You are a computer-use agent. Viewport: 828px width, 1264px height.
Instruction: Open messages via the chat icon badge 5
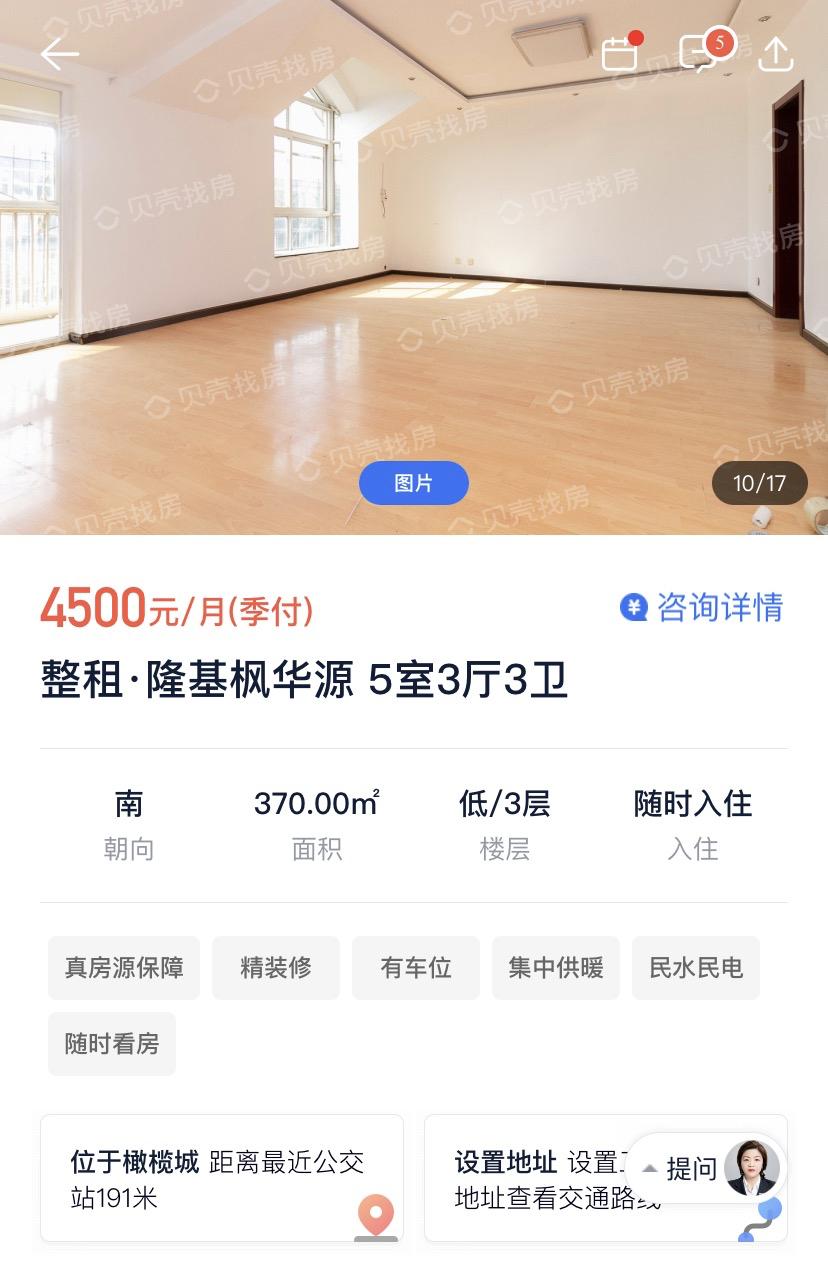[x=698, y=54]
